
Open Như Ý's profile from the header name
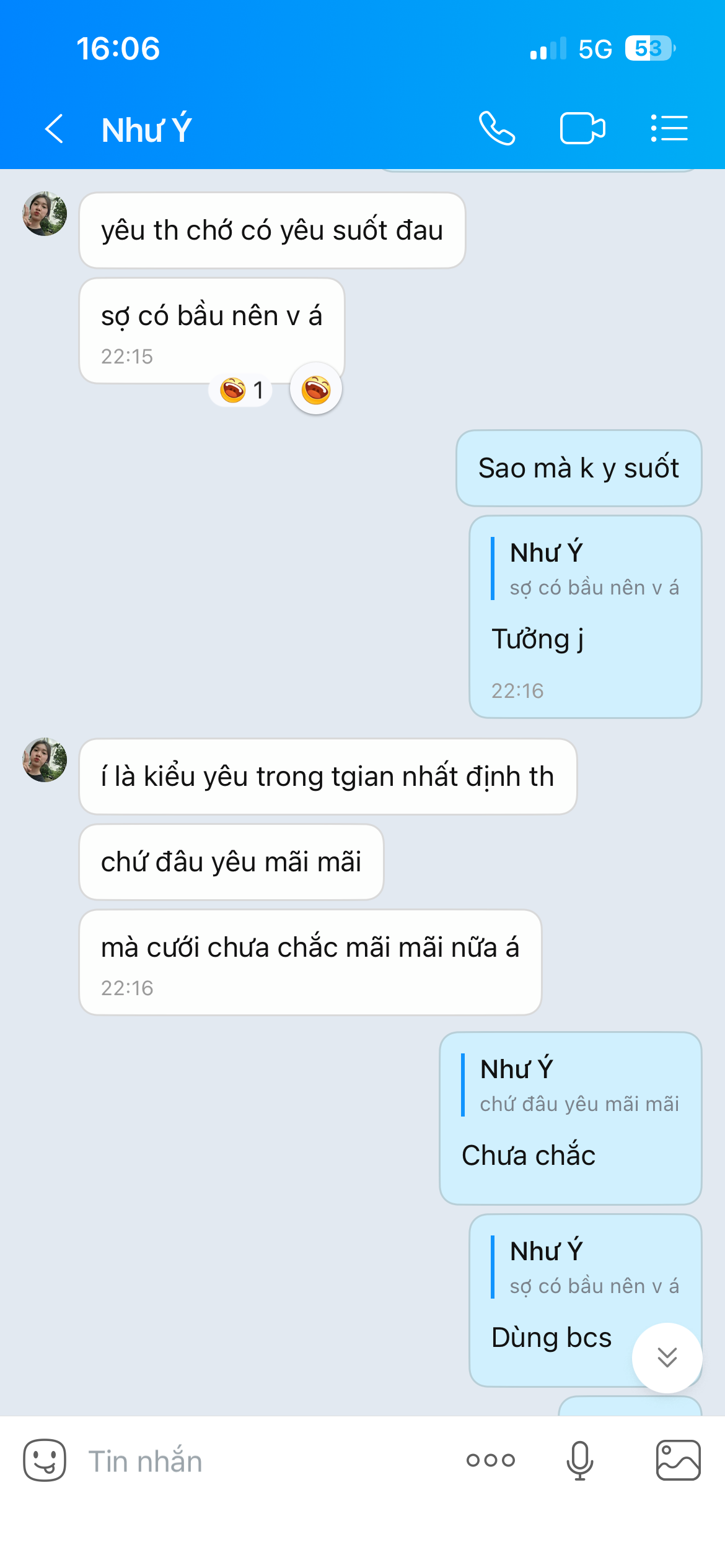[x=147, y=129]
